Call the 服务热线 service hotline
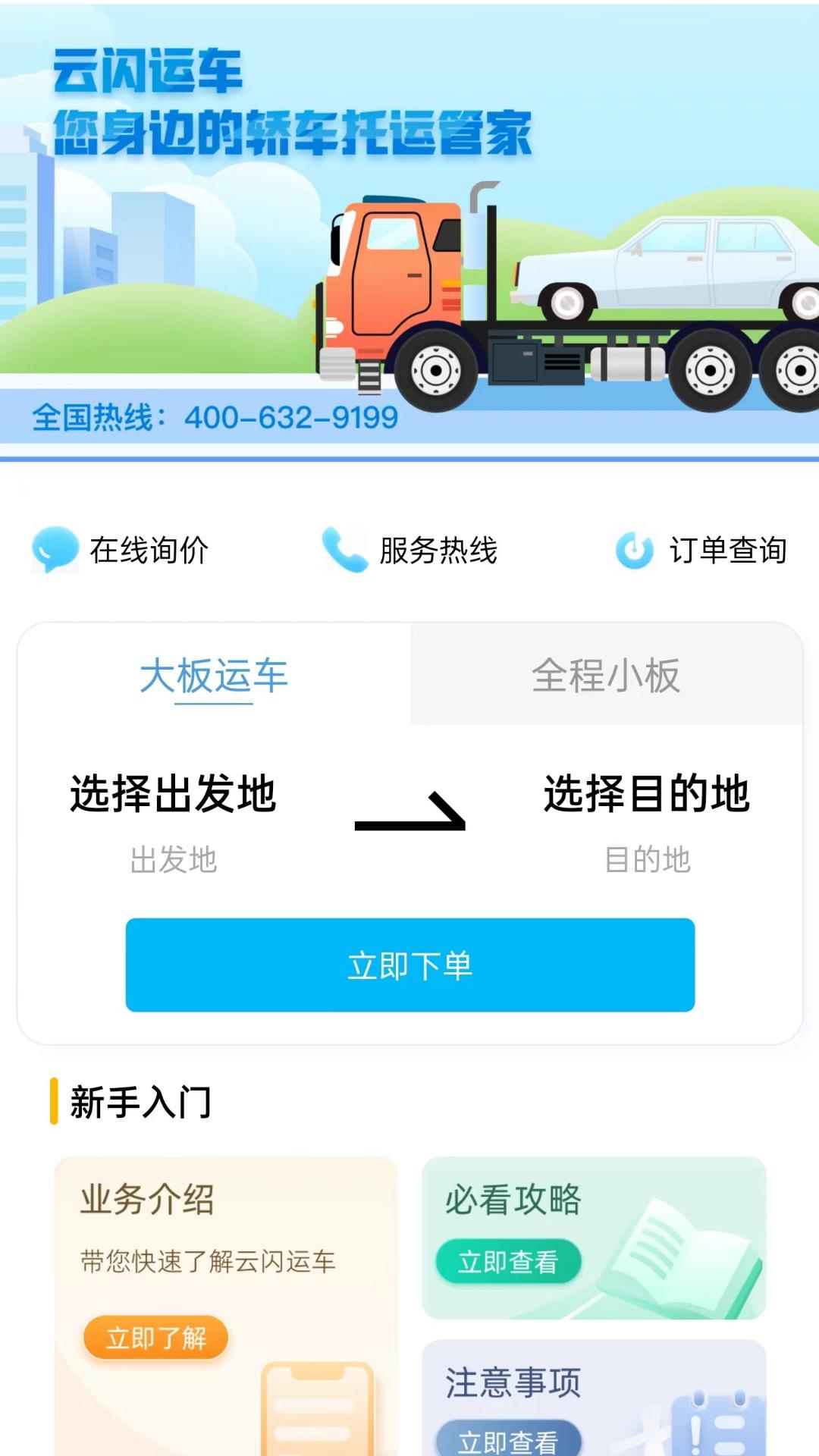 tap(410, 551)
